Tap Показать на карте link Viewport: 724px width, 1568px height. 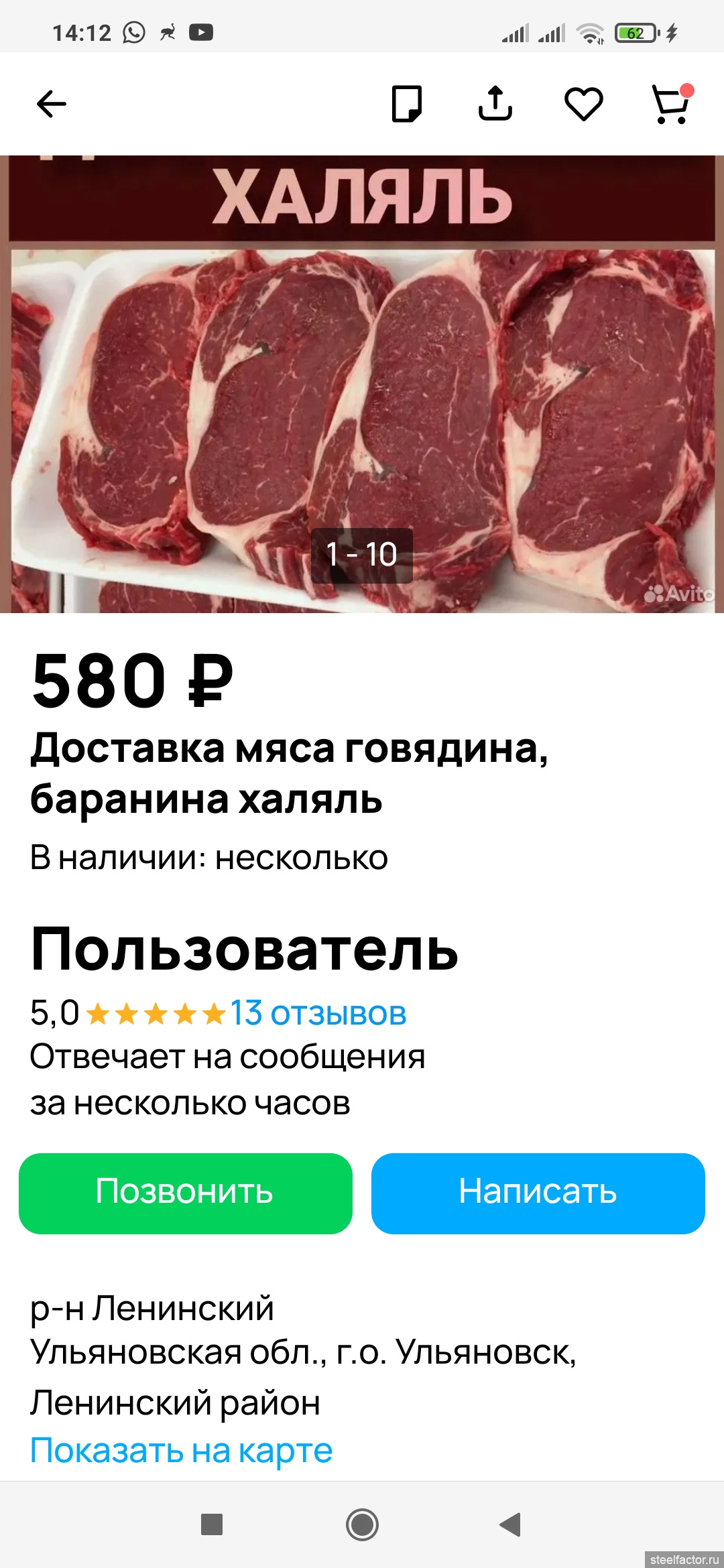(181, 1451)
